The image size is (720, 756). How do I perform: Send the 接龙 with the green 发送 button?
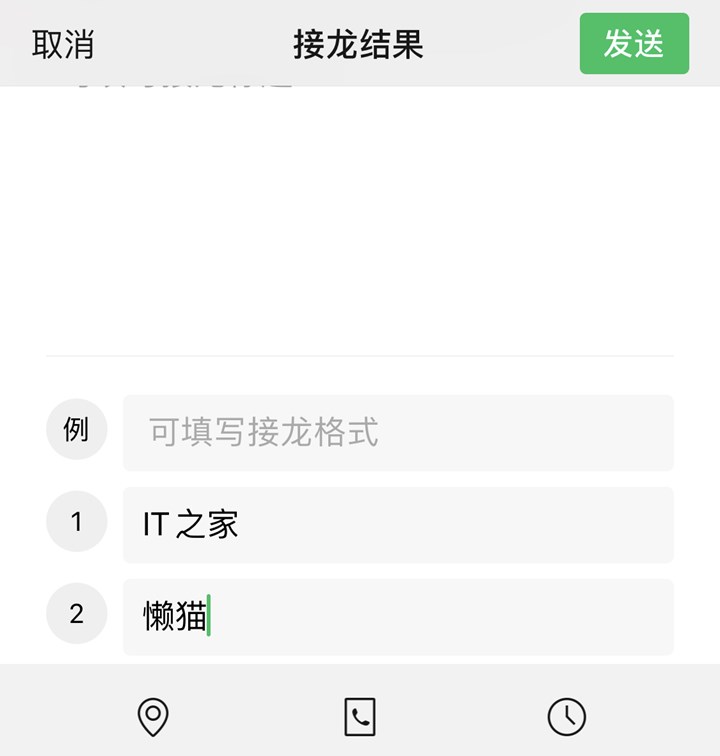click(x=634, y=44)
